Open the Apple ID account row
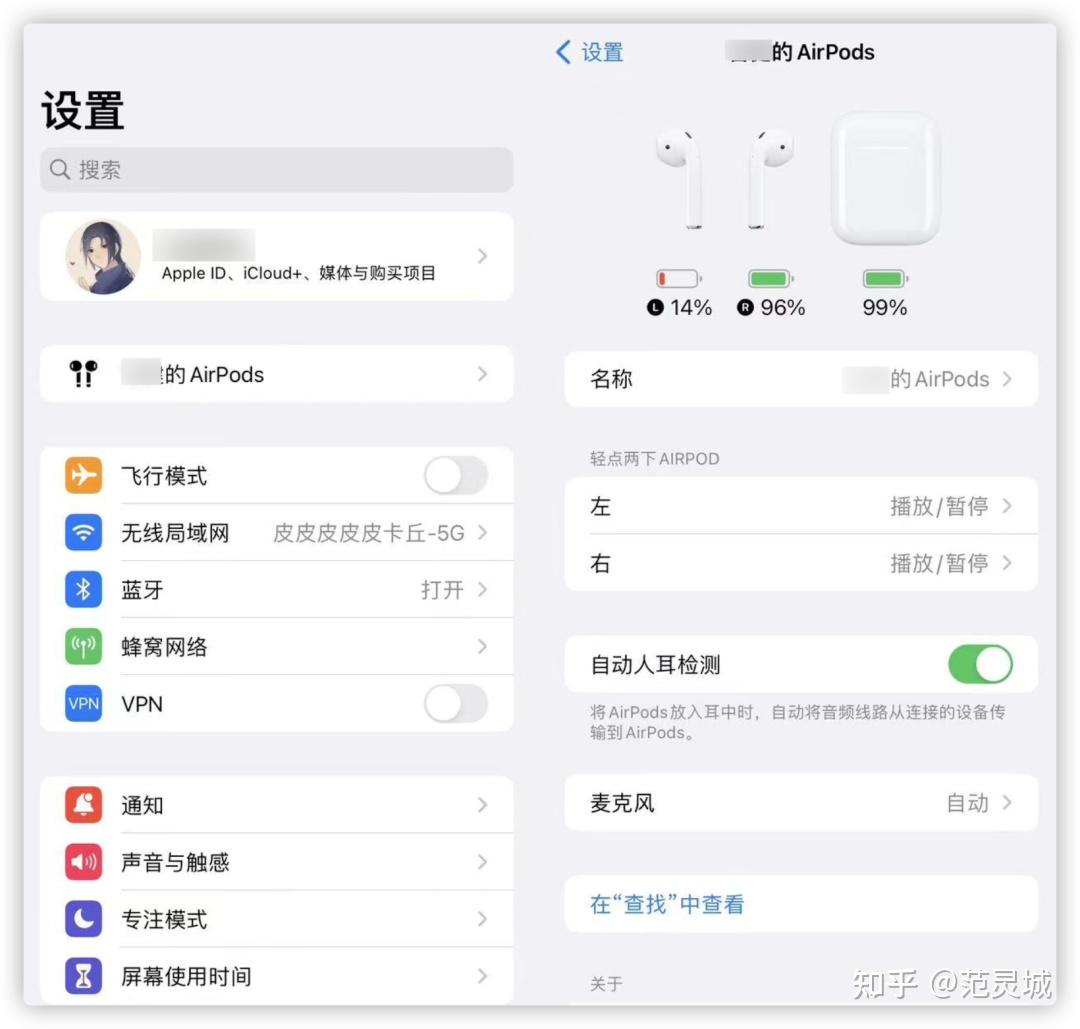The image size is (1080, 1029). 276,257
